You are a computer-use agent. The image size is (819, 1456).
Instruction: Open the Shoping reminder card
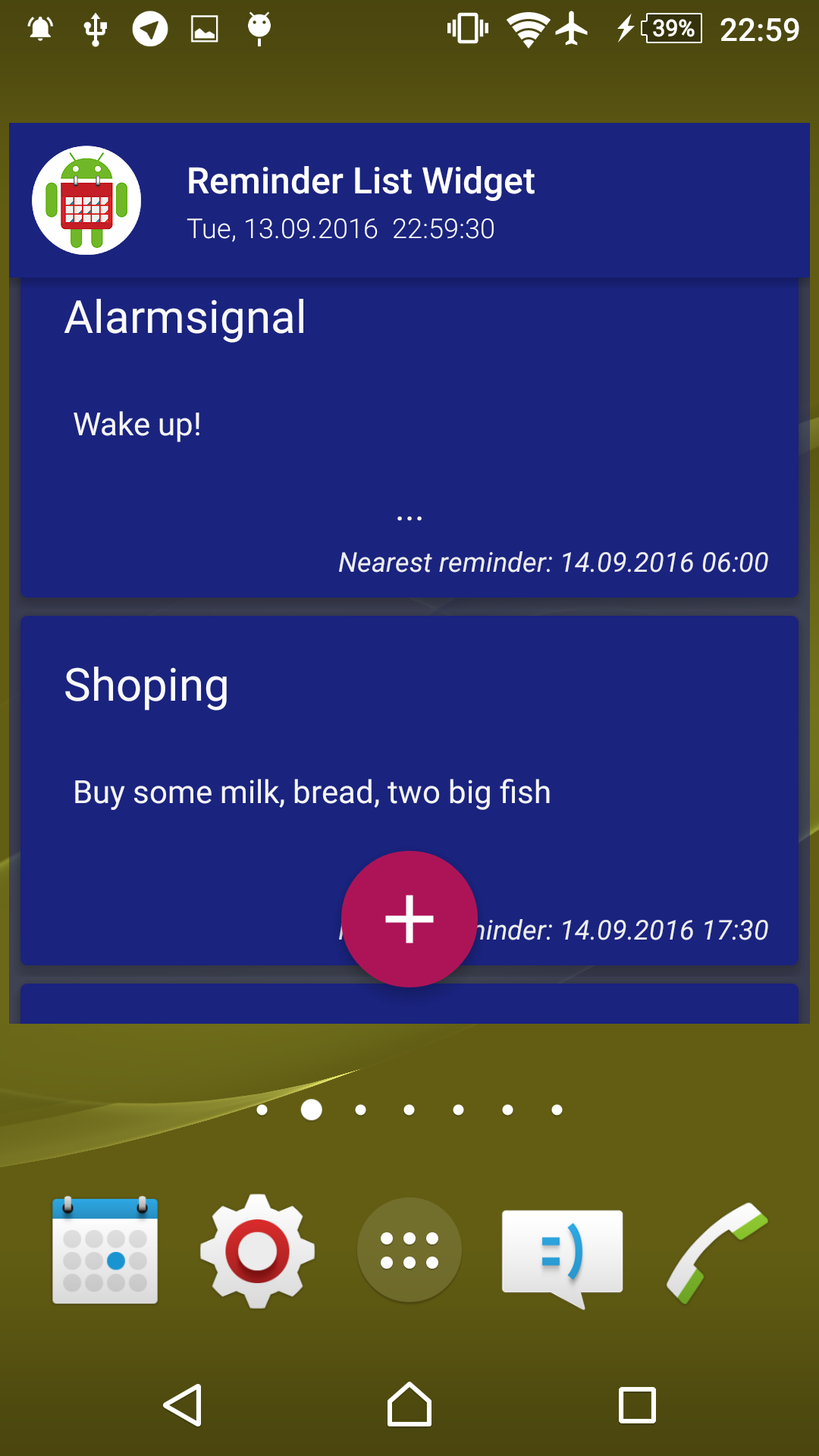click(409, 758)
